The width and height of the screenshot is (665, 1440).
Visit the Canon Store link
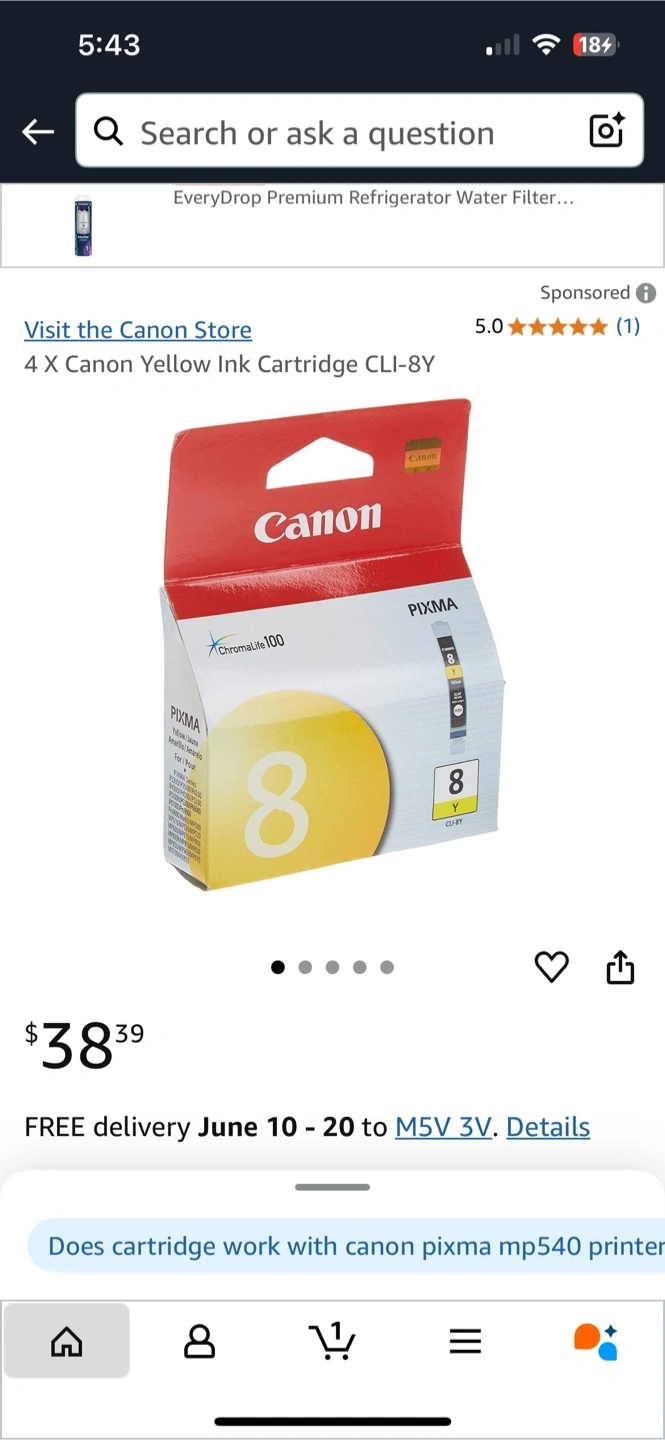(138, 330)
